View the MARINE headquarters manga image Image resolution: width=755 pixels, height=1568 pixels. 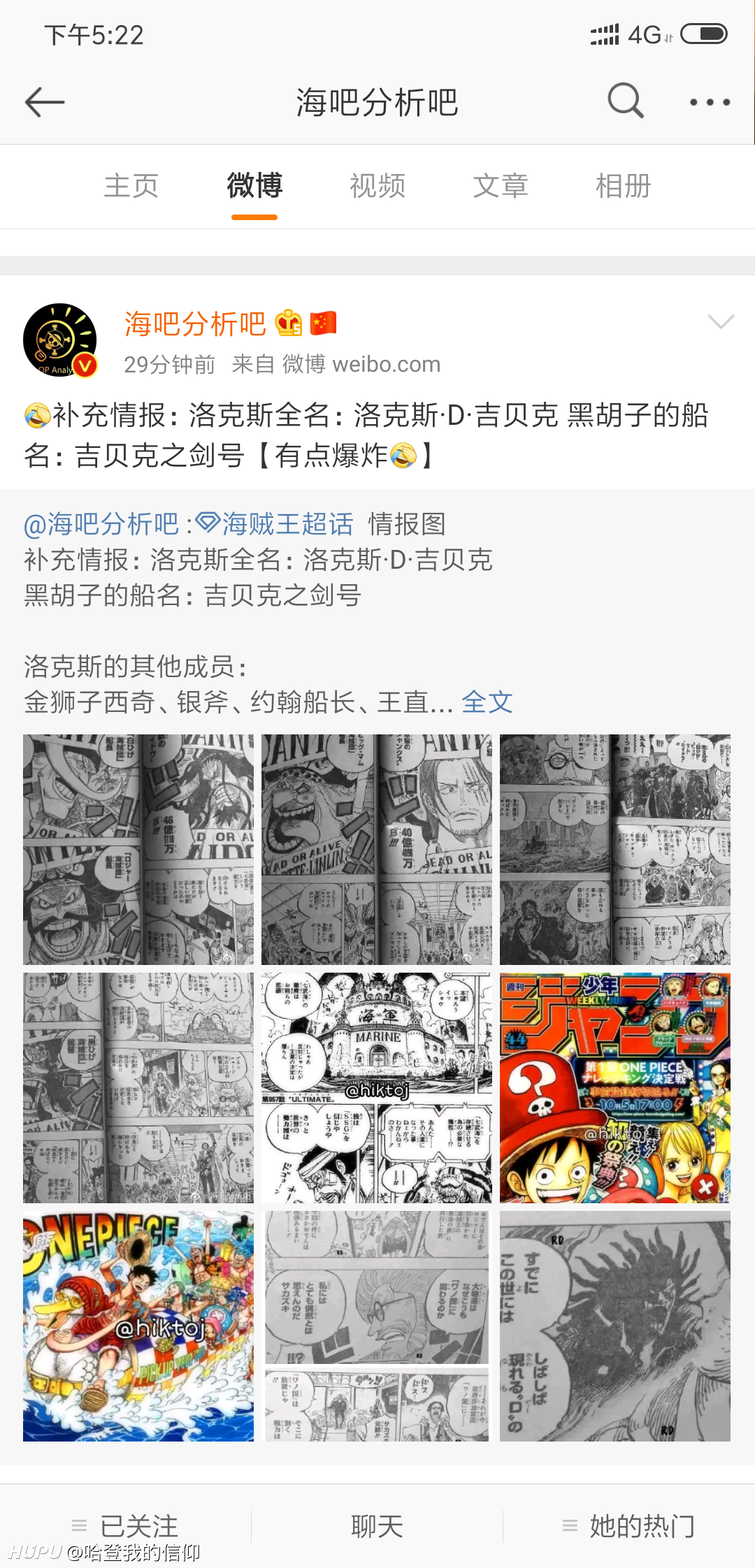(377, 1088)
